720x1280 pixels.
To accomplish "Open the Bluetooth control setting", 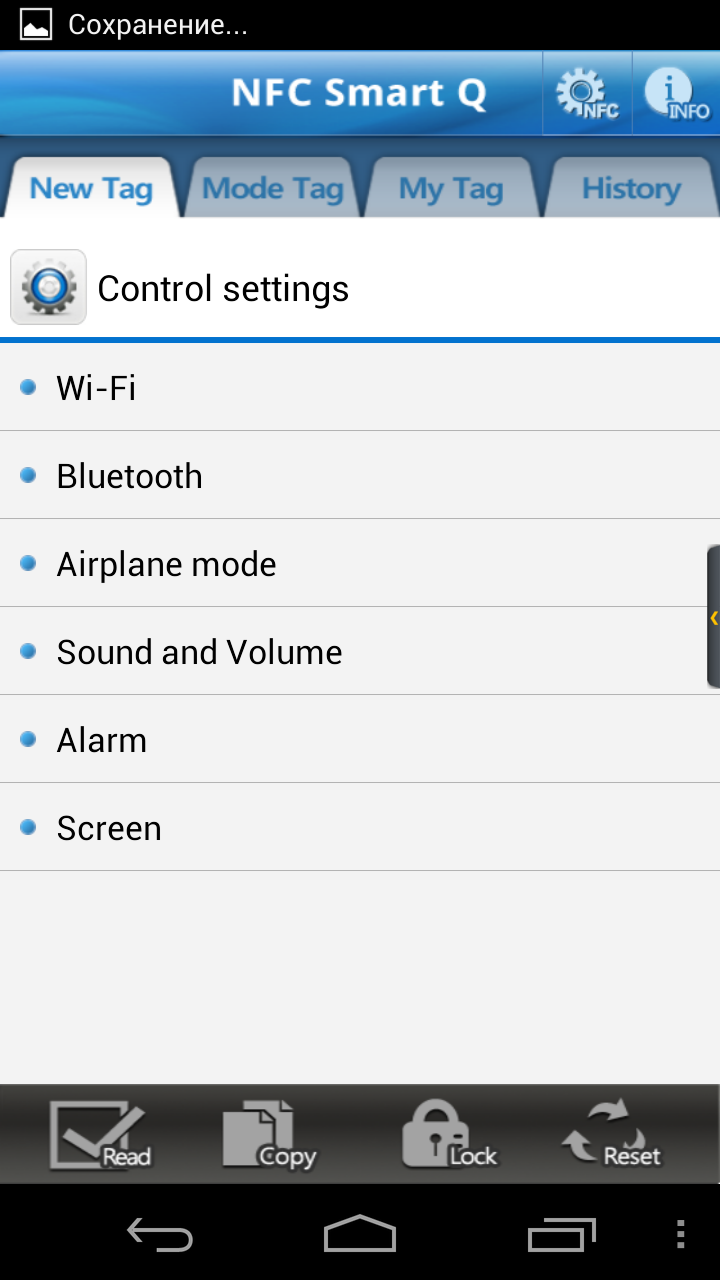I will coord(360,476).
